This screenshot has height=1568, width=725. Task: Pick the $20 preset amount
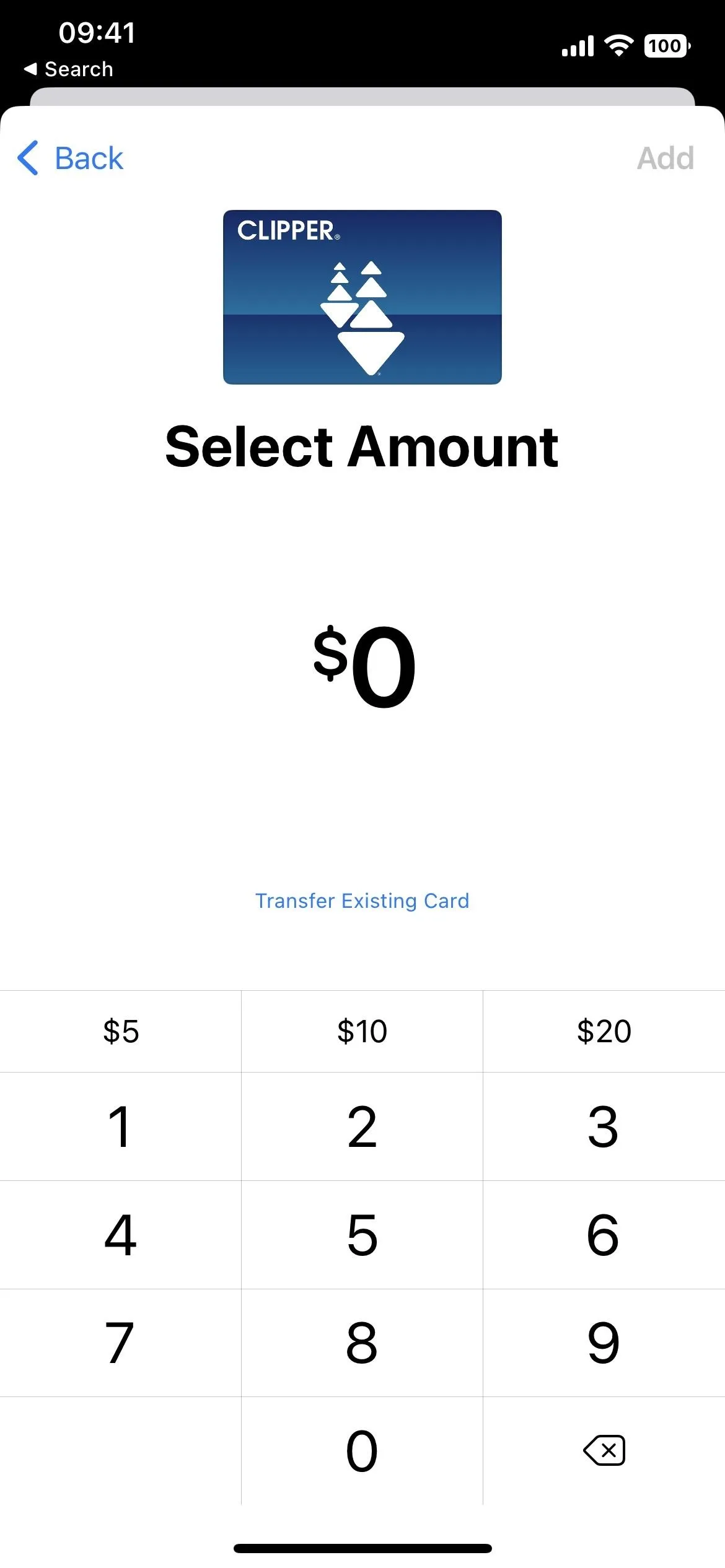coord(604,1032)
